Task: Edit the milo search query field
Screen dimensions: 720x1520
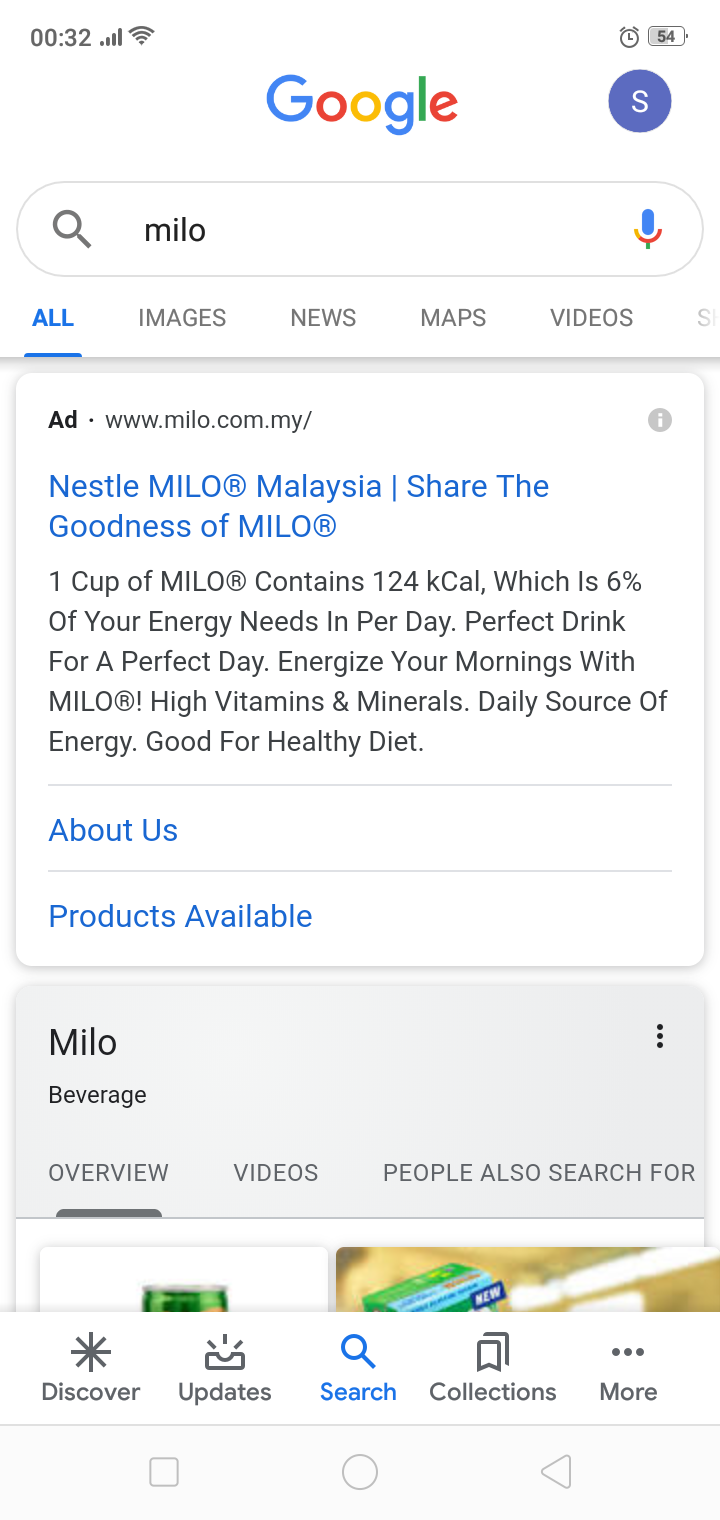Action: (360, 230)
